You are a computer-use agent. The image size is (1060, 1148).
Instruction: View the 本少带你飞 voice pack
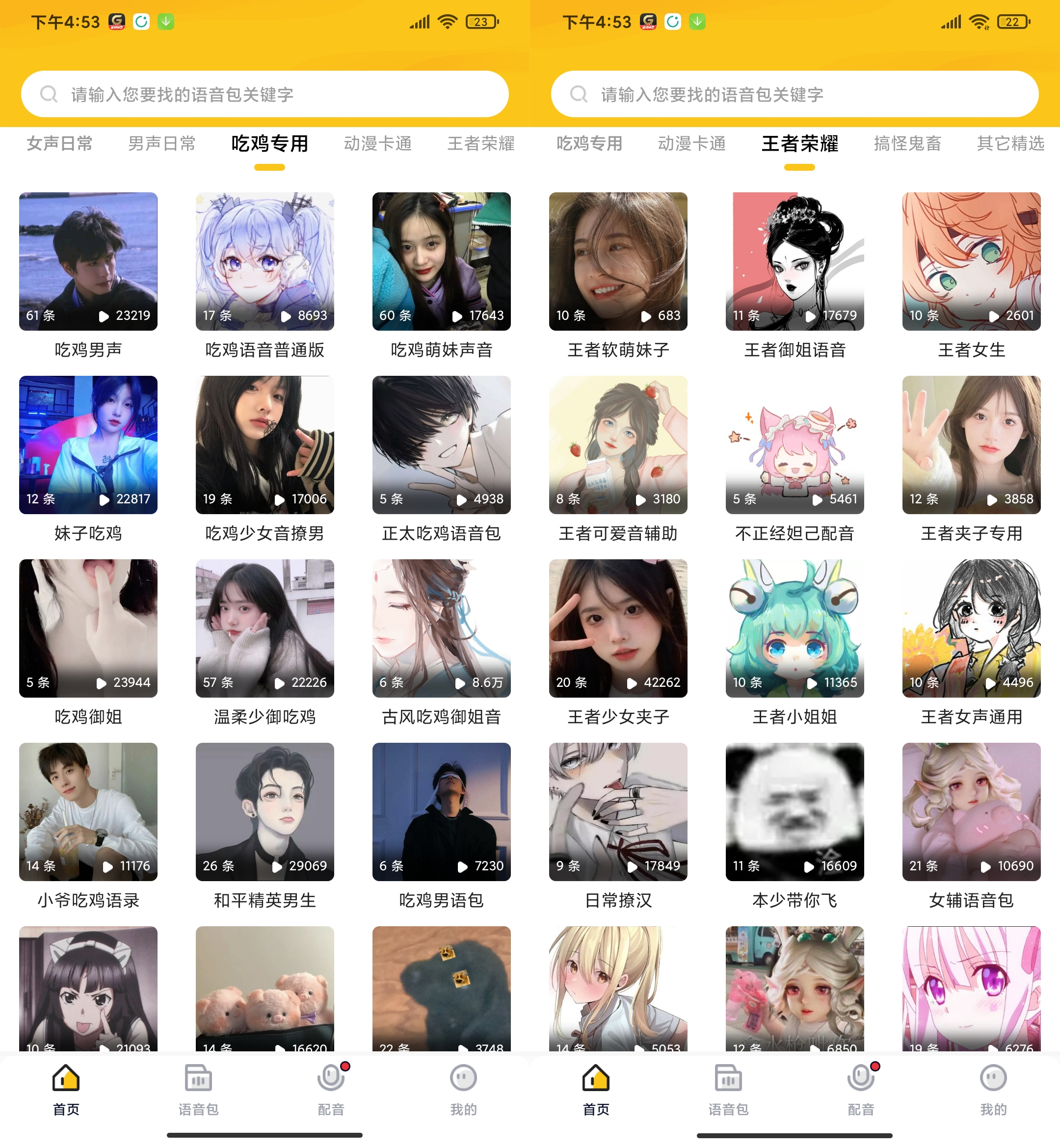(795, 811)
